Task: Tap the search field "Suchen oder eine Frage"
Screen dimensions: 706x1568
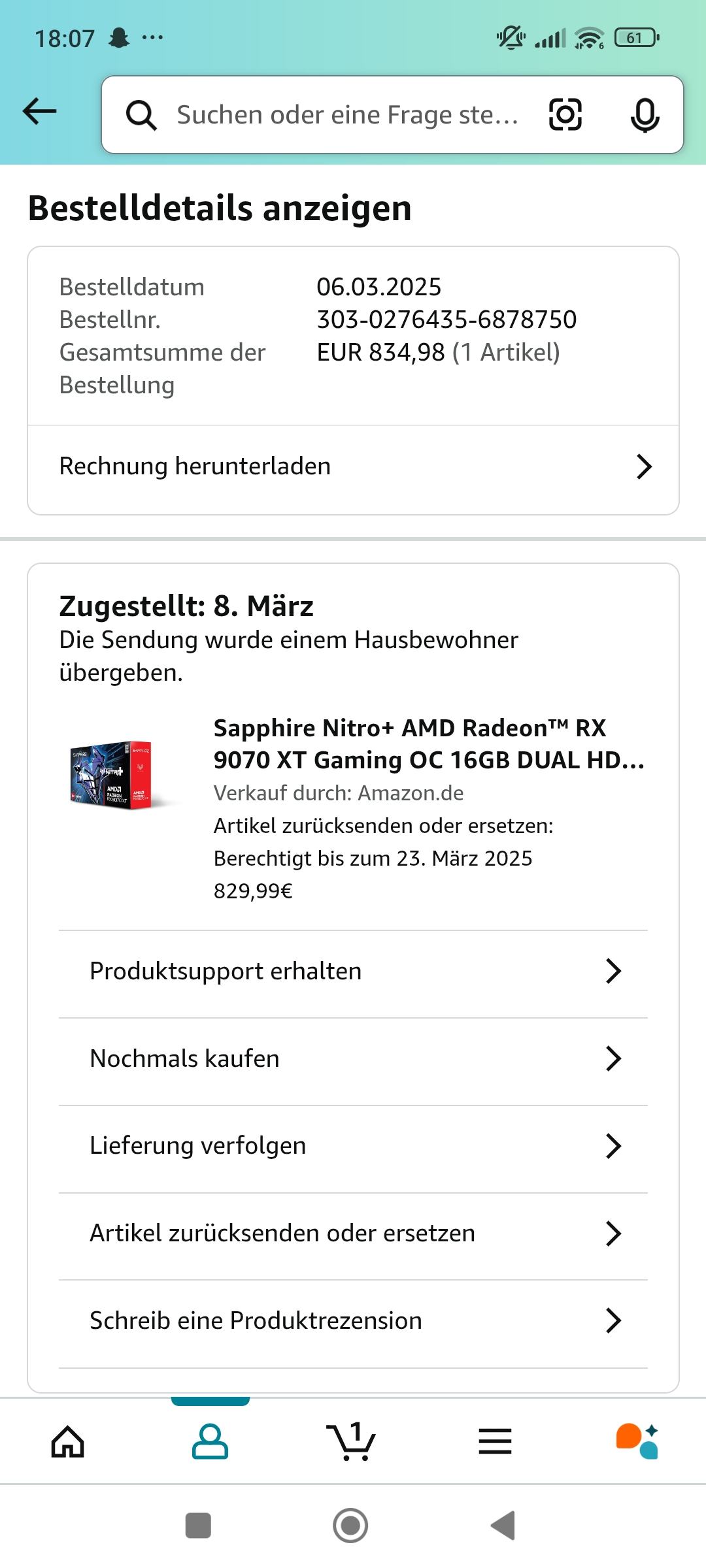Action: [x=346, y=115]
